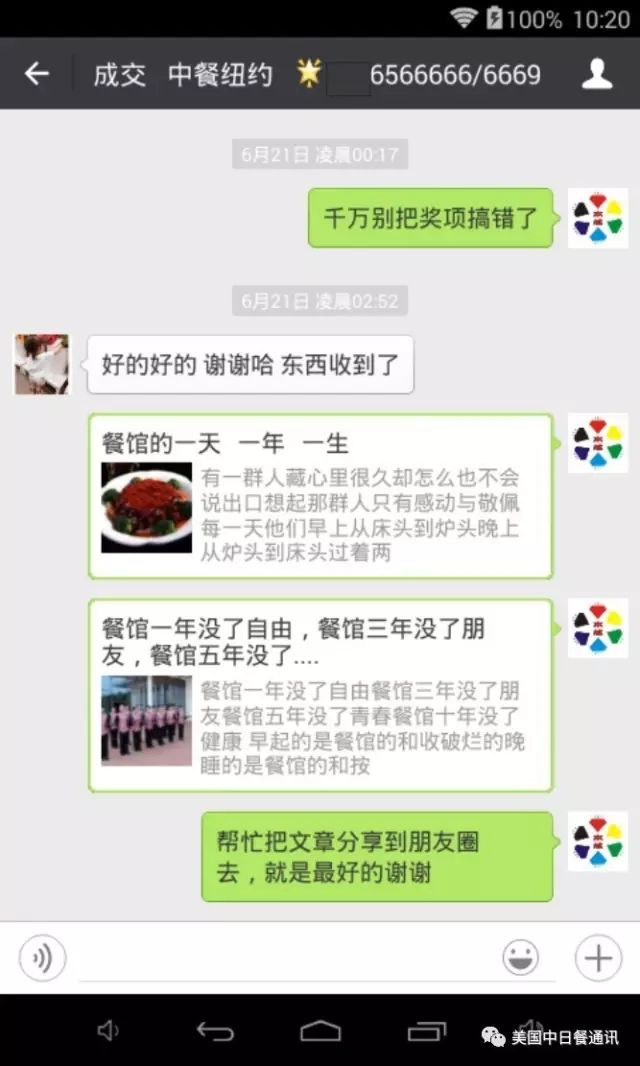Go back from the chat
Viewport: 640px width, 1066px height.
pos(37,74)
